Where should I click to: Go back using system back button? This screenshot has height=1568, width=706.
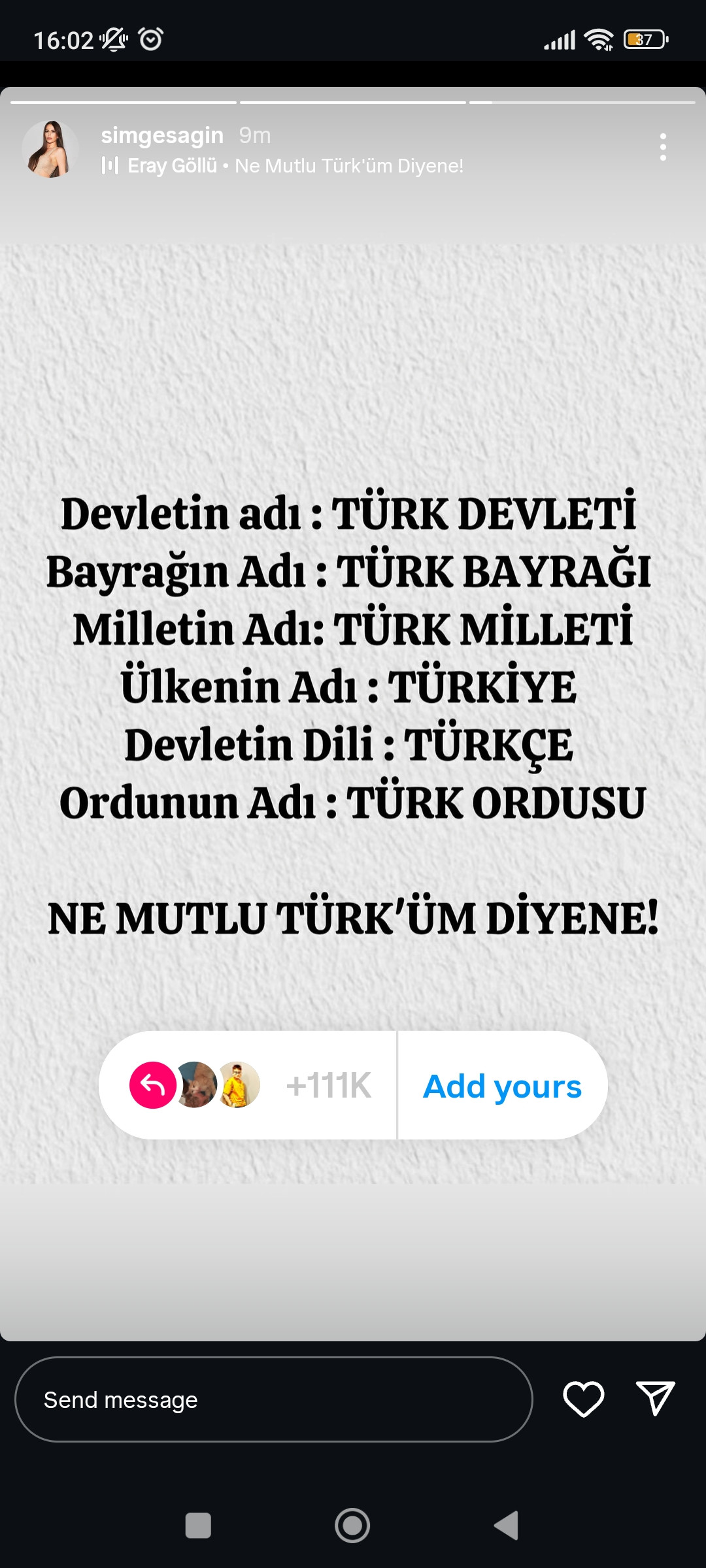(x=506, y=1526)
